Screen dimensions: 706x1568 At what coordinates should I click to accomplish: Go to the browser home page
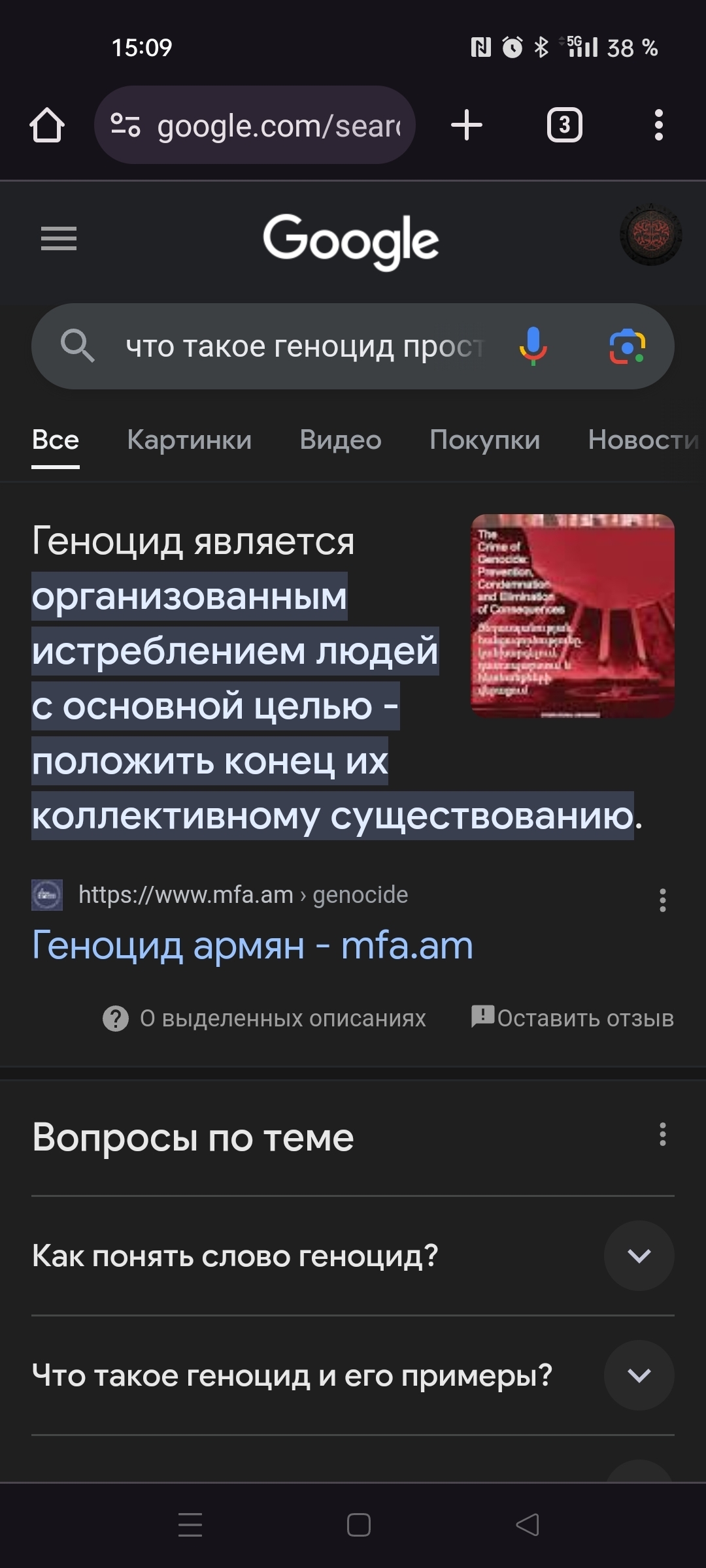[x=47, y=125]
